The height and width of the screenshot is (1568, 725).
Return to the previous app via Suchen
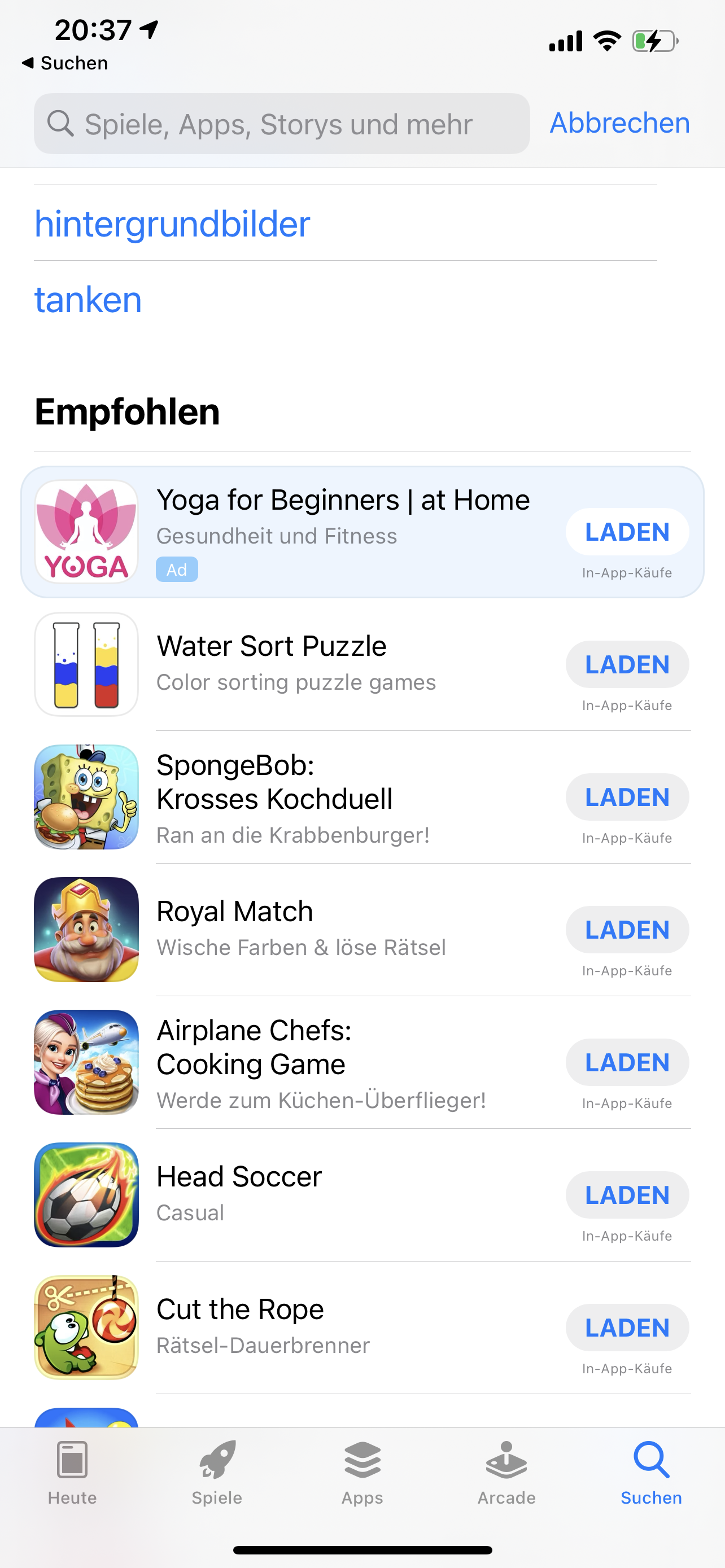pos(65,63)
